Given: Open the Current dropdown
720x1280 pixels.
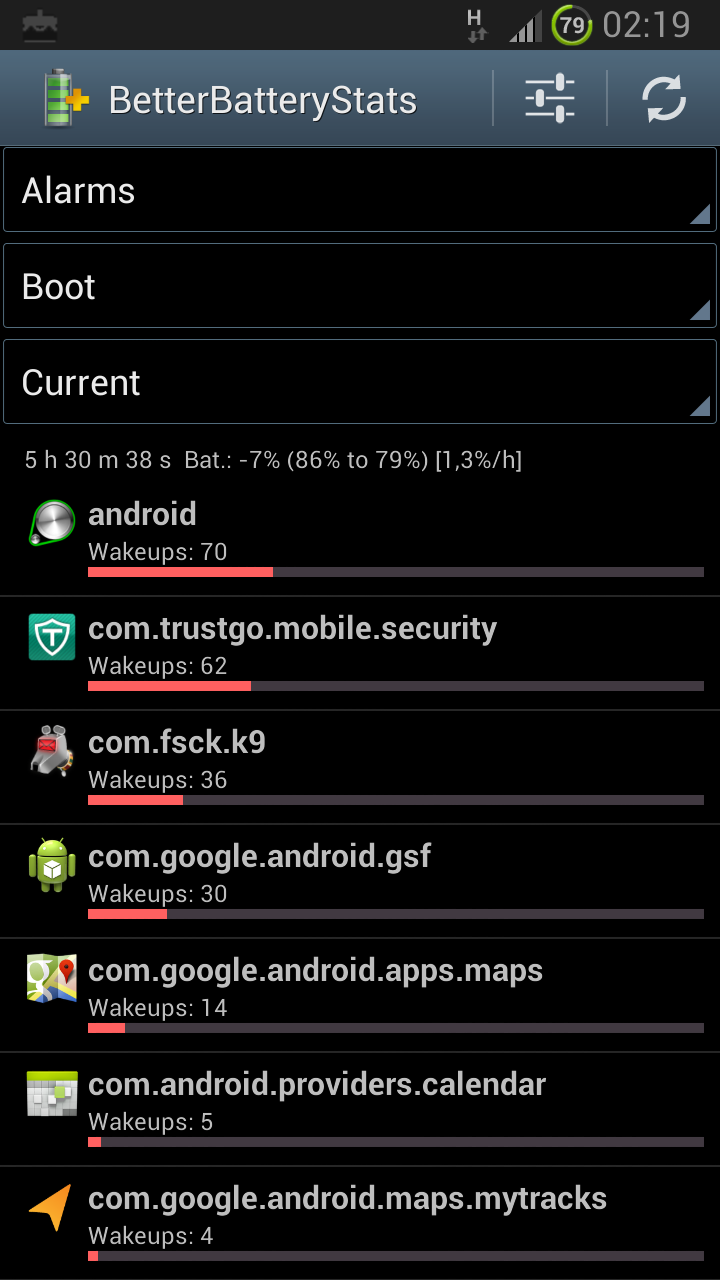Looking at the screenshot, I should tap(360, 382).
